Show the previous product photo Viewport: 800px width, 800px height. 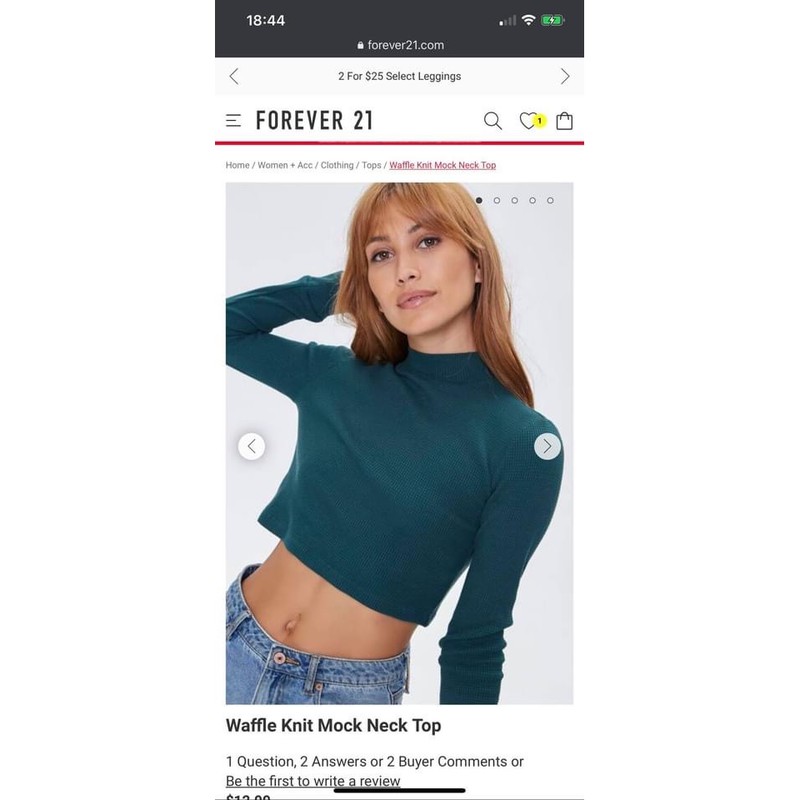[x=252, y=446]
